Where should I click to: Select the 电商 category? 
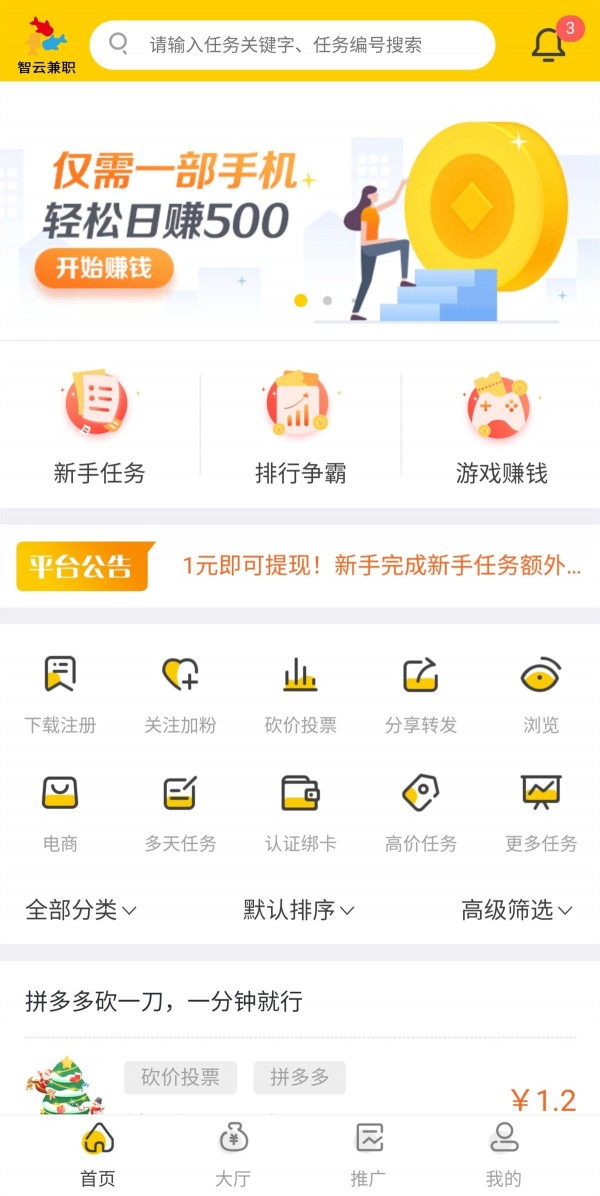click(60, 812)
